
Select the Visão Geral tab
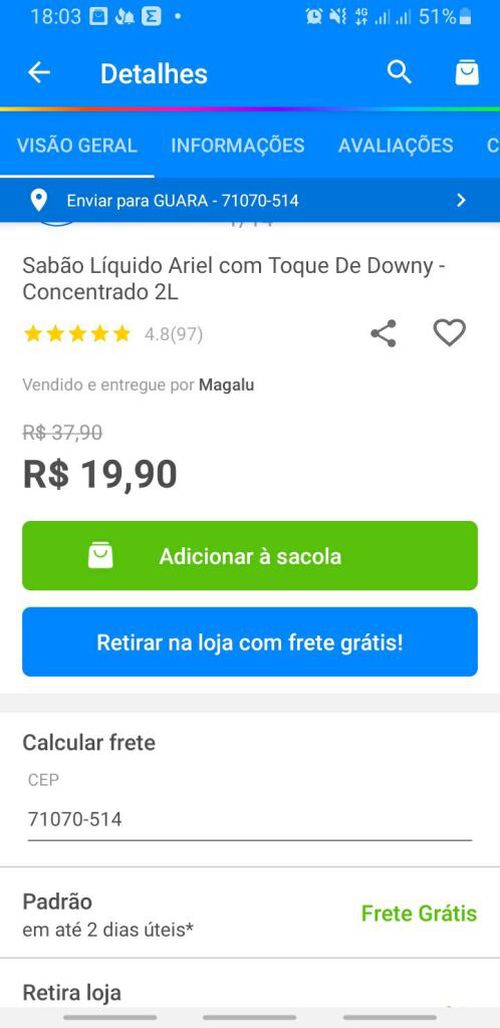tap(77, 145)
